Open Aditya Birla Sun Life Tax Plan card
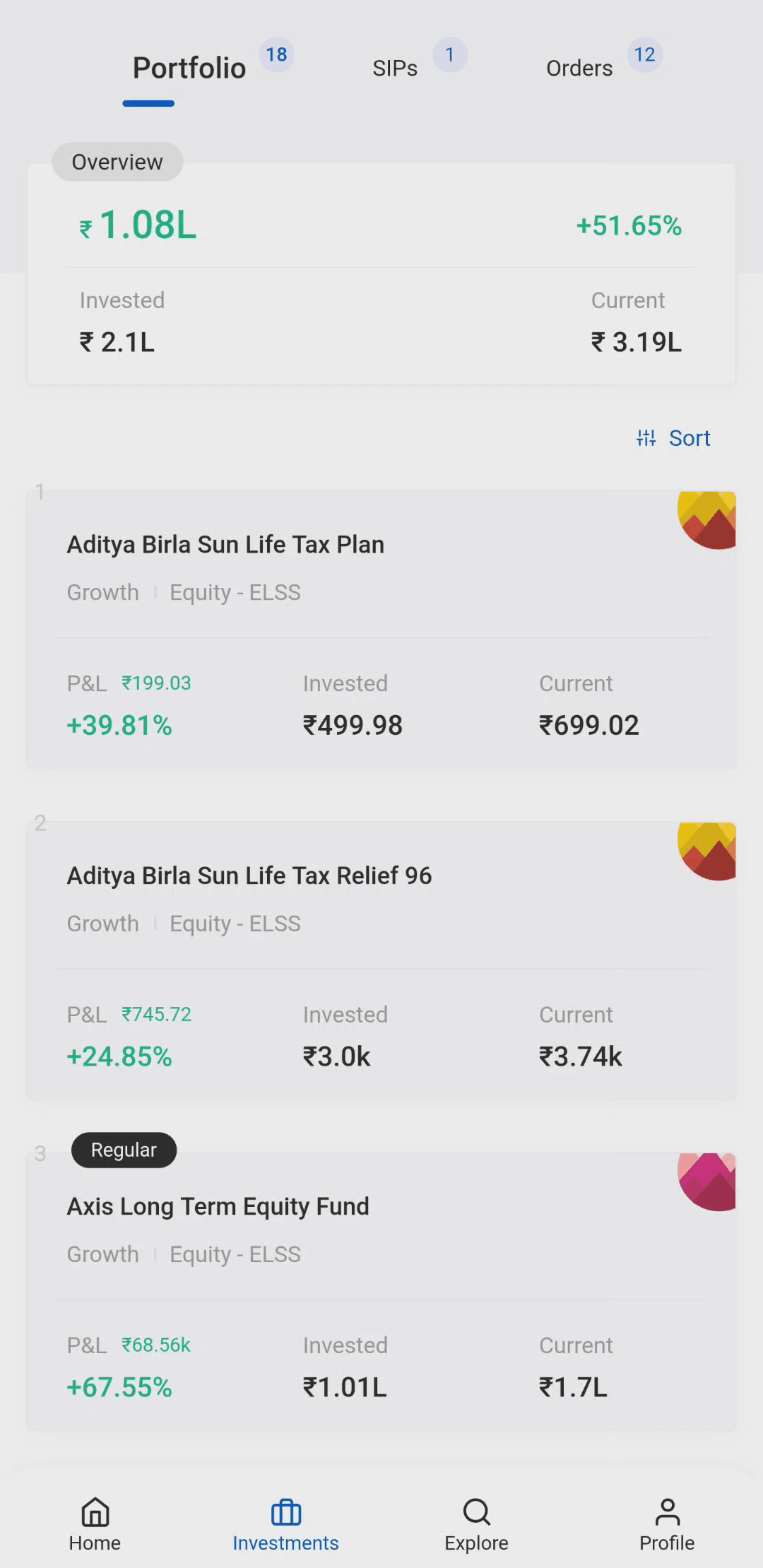 [381, 629]
